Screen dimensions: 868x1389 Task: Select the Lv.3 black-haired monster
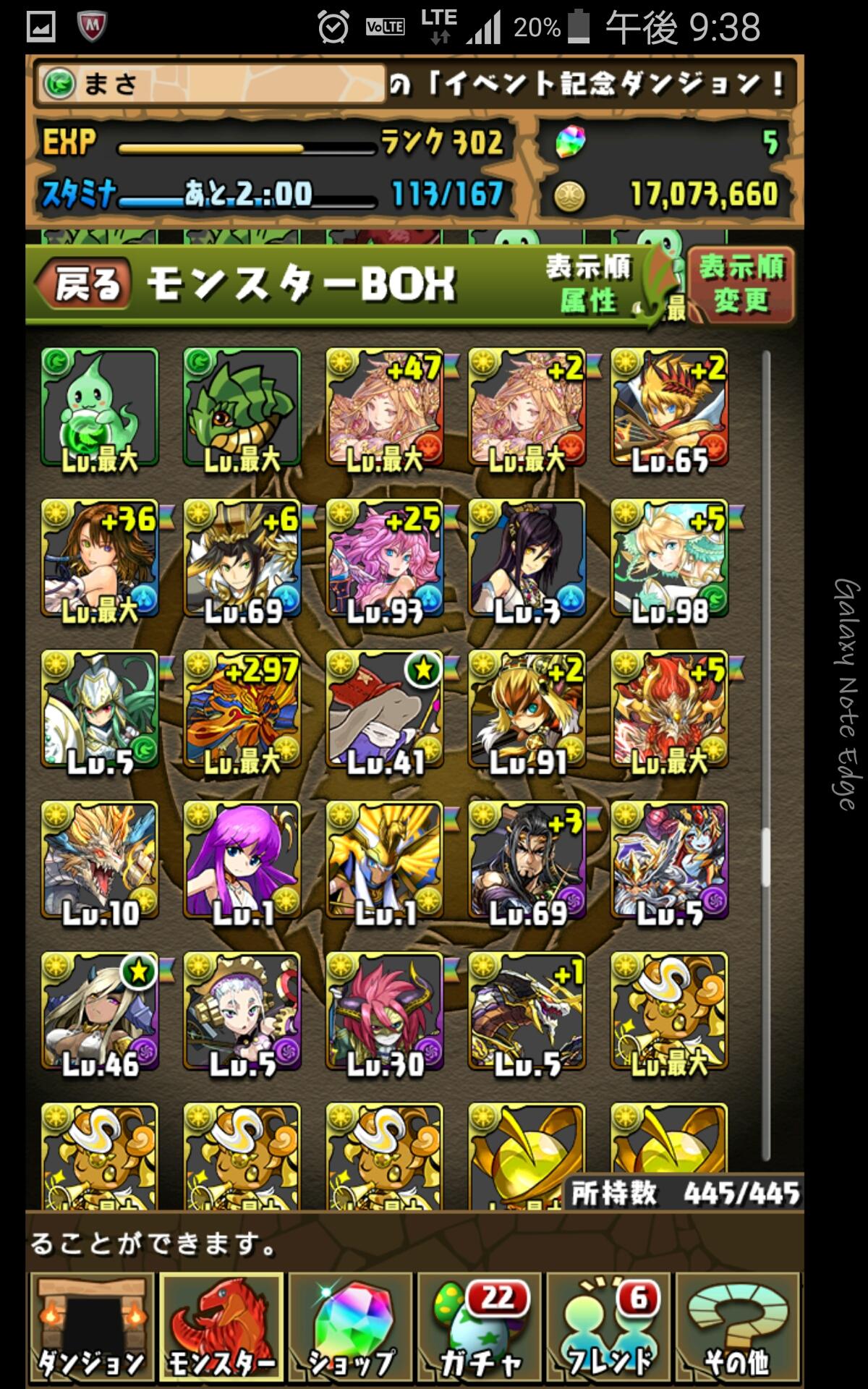pos(527,558)
